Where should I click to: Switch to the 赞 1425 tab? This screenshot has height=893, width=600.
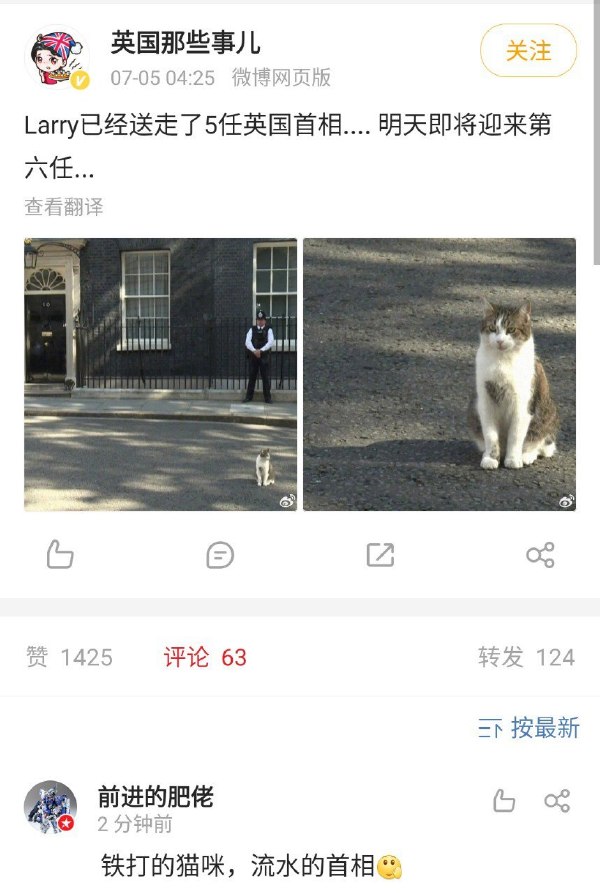click(69, 657)
